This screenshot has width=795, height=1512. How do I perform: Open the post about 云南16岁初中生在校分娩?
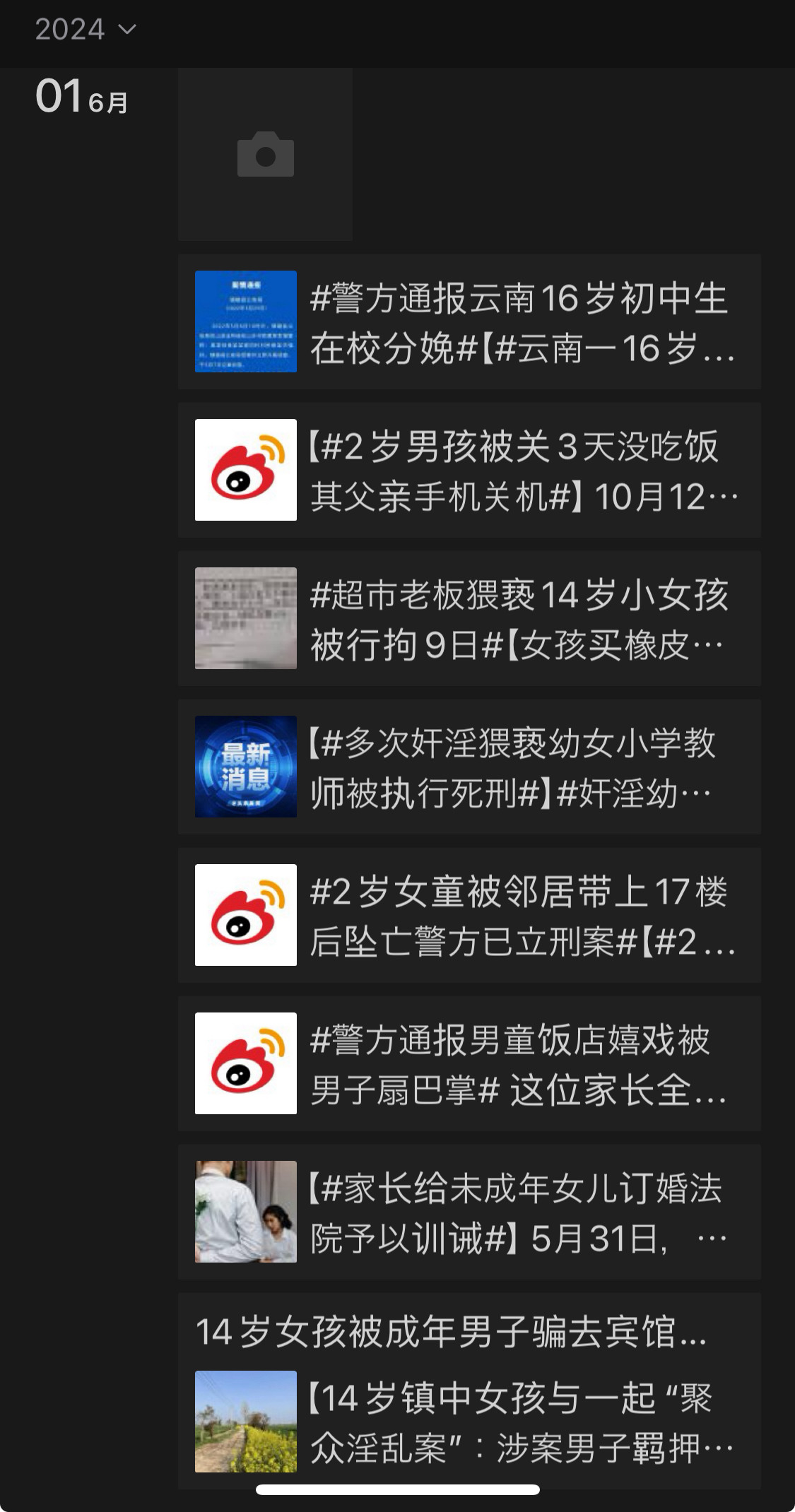pos(469,322)
